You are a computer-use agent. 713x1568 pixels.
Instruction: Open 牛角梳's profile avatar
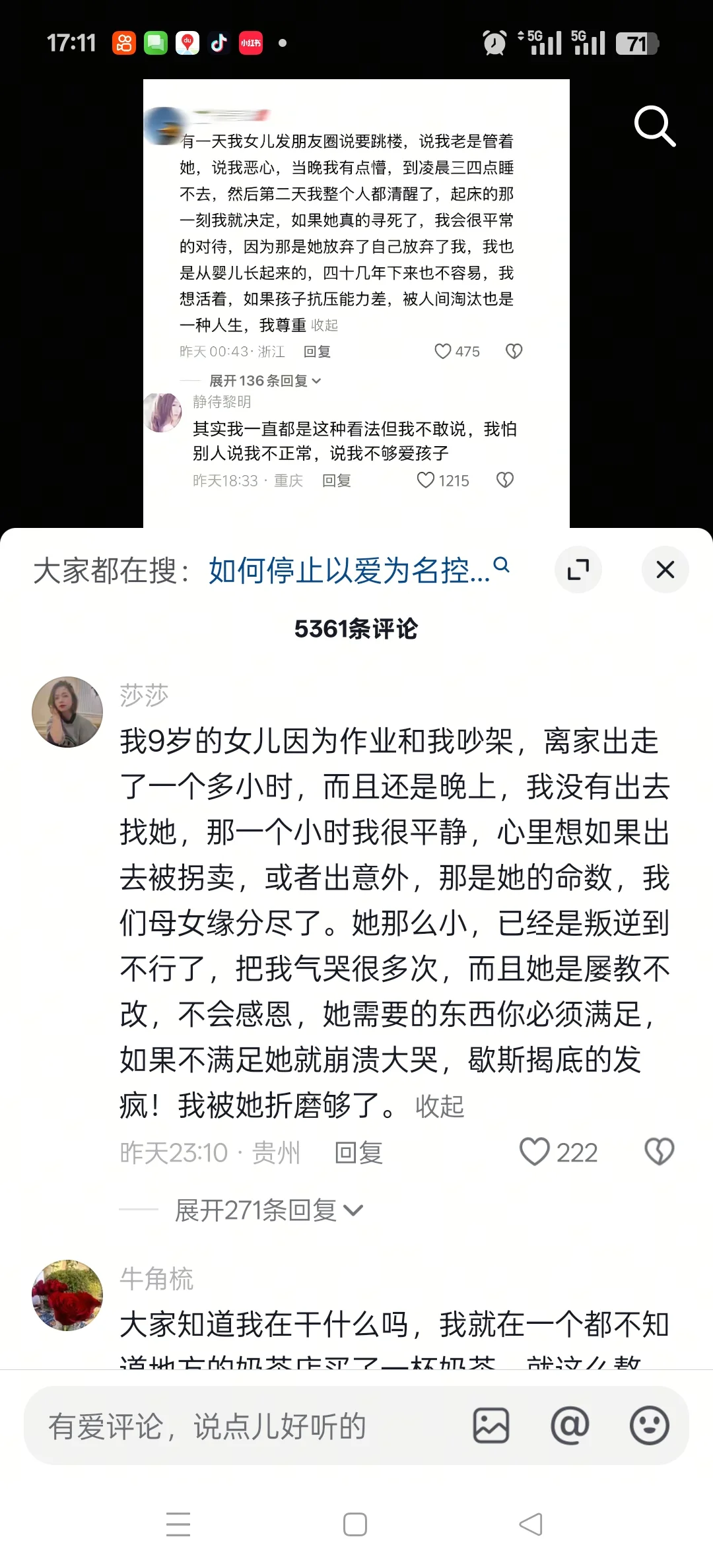click(x=67, y=1295)
